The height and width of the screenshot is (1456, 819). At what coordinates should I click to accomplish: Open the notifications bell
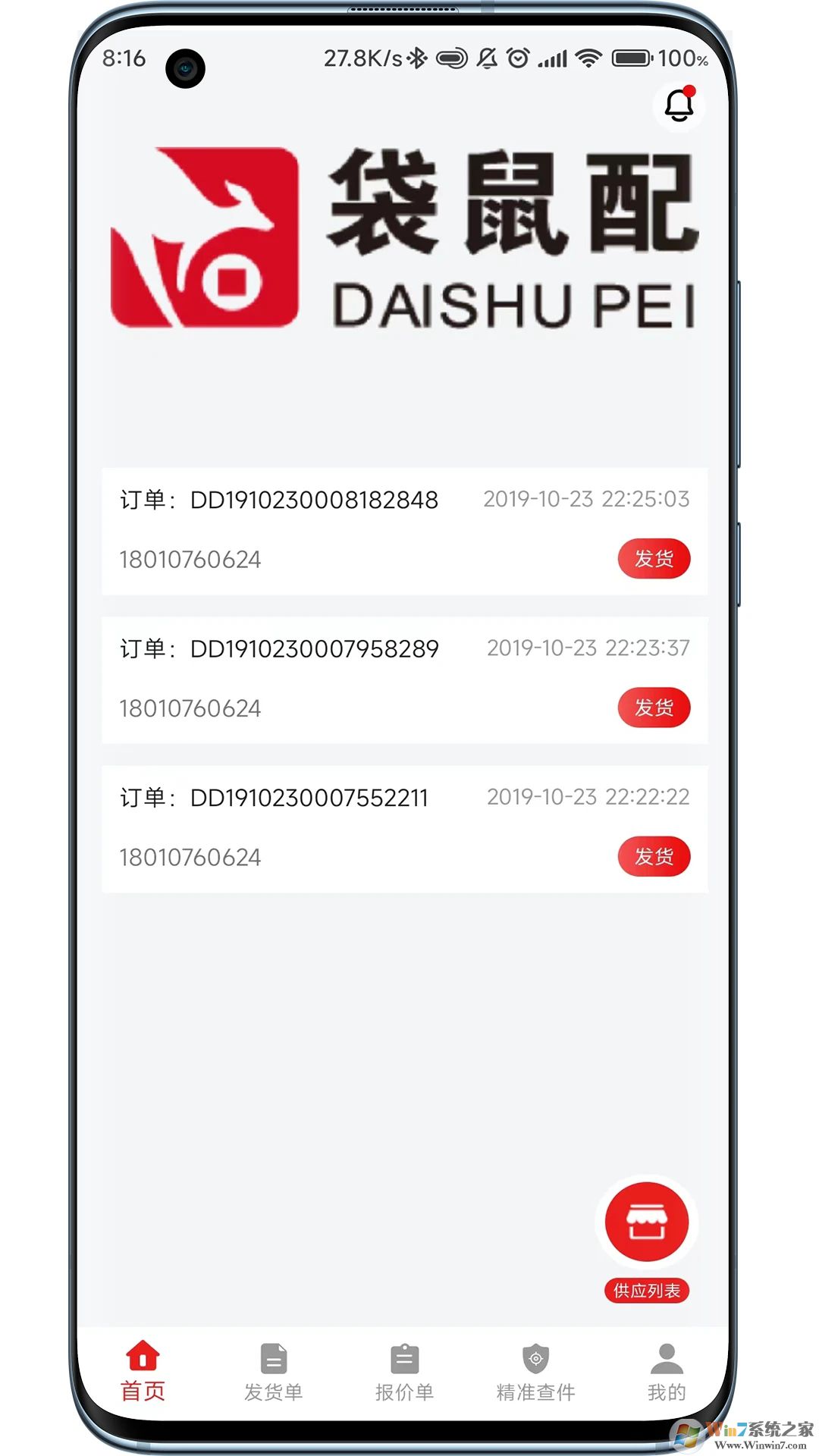click(679, 106)
